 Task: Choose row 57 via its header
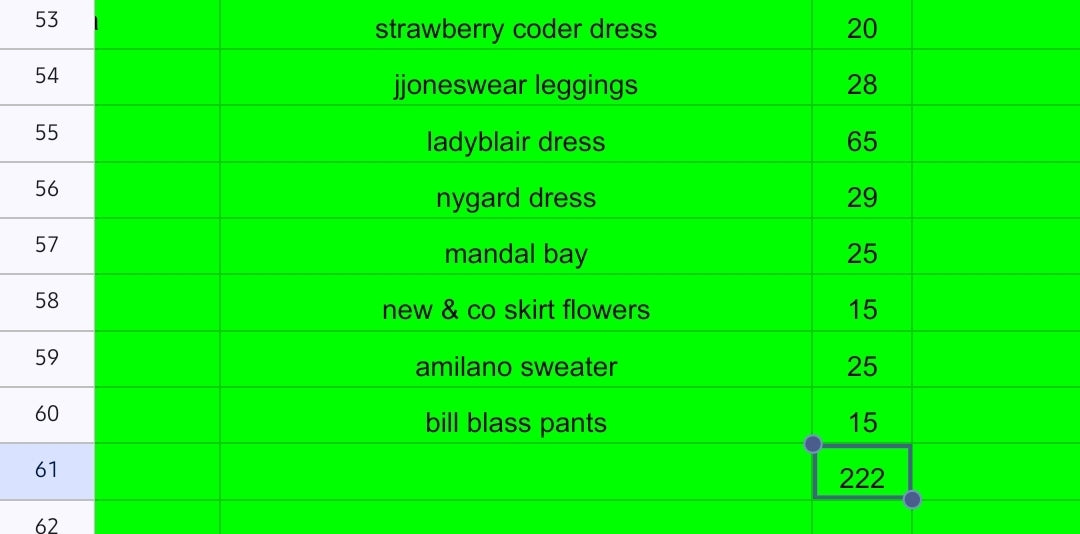pos(47,245)
